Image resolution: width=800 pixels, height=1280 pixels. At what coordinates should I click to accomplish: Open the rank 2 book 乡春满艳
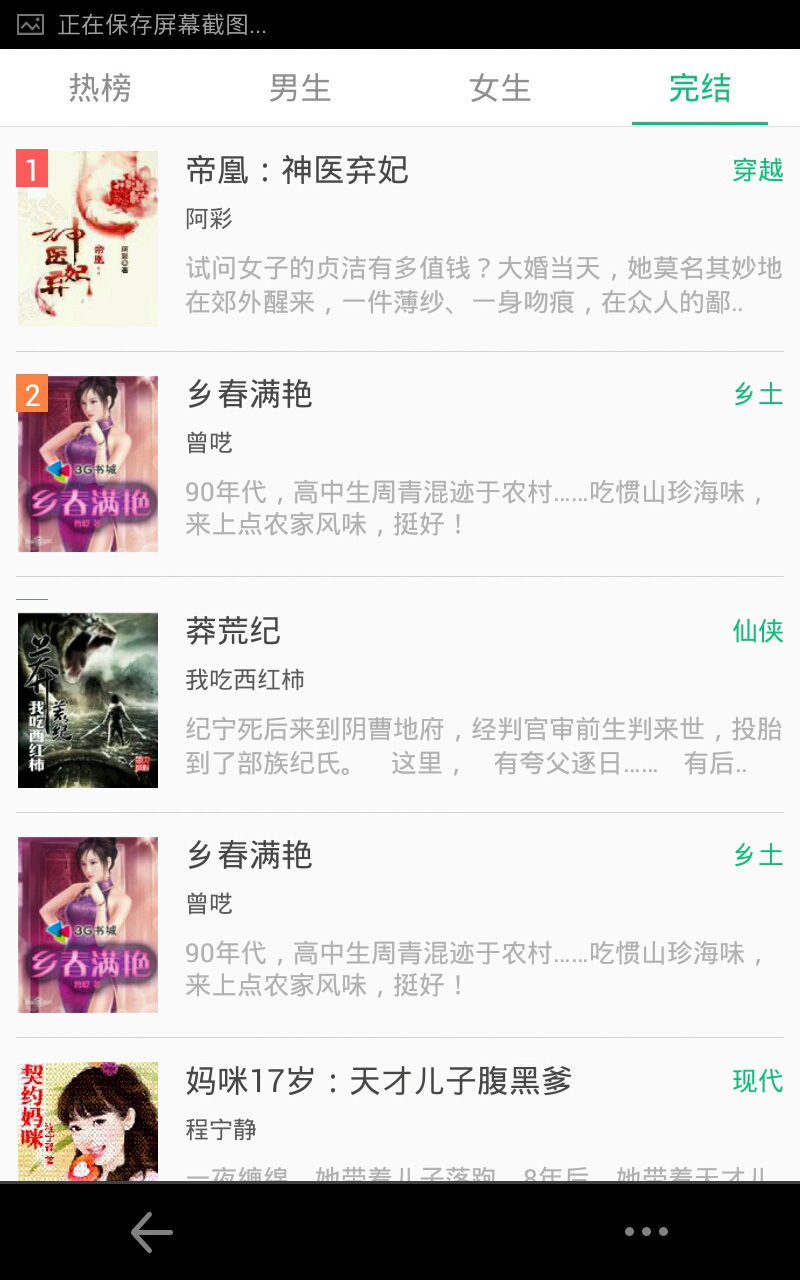point(400,464)
